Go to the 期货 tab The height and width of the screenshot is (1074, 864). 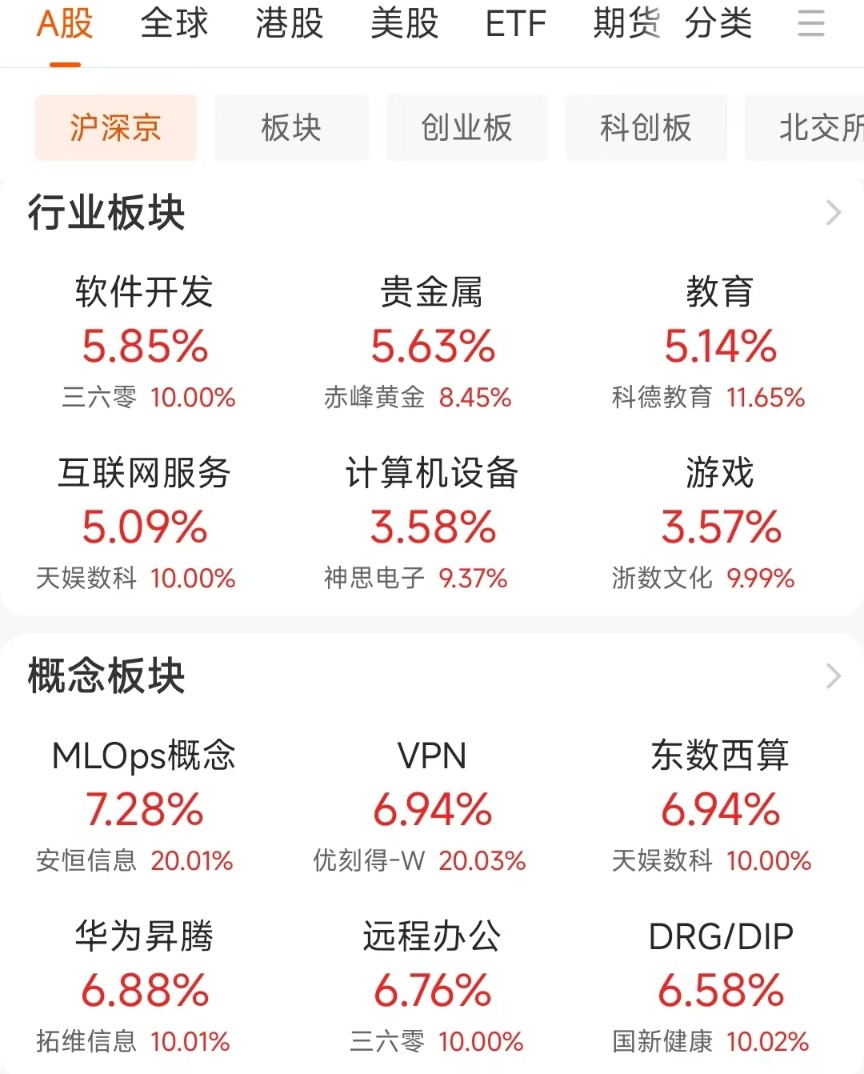click(x=626, y=24)
